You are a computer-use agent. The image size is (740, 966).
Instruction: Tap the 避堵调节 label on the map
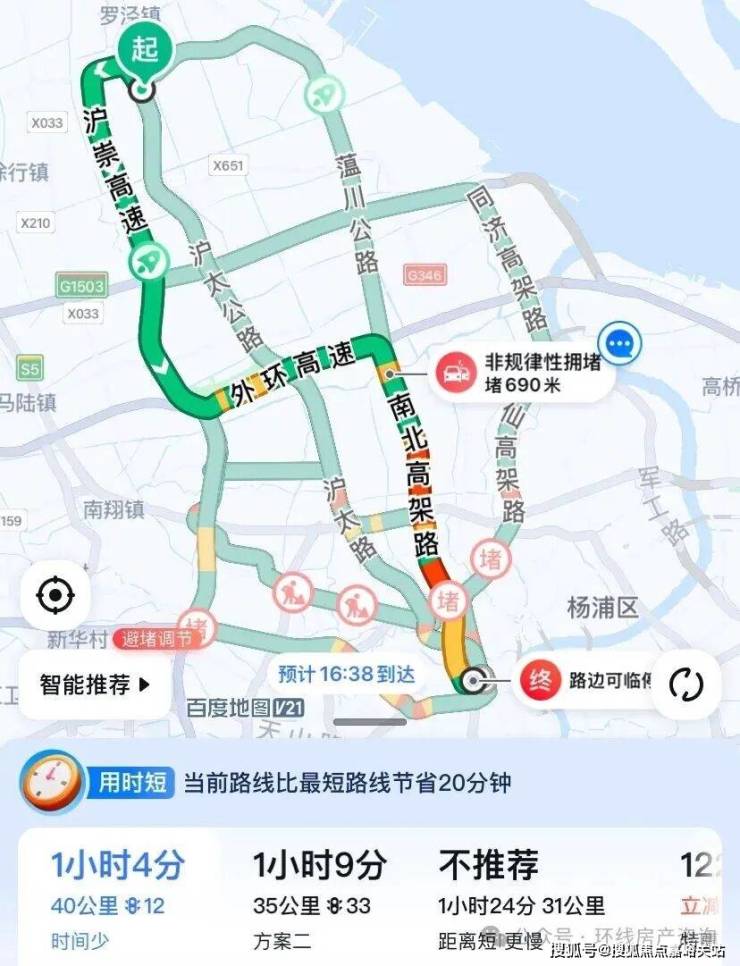pos(156,639)
